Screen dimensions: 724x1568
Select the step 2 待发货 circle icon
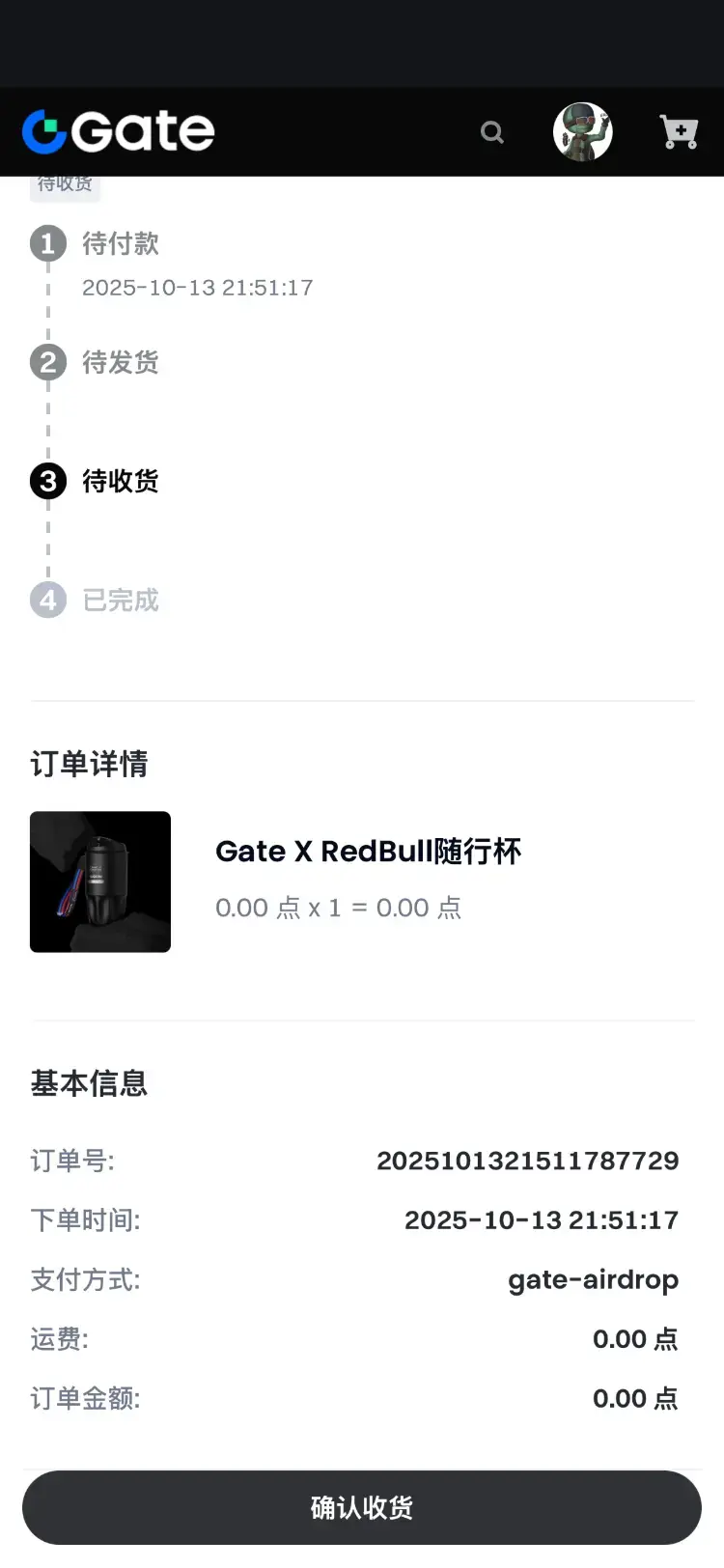click(x=48, y=362)
